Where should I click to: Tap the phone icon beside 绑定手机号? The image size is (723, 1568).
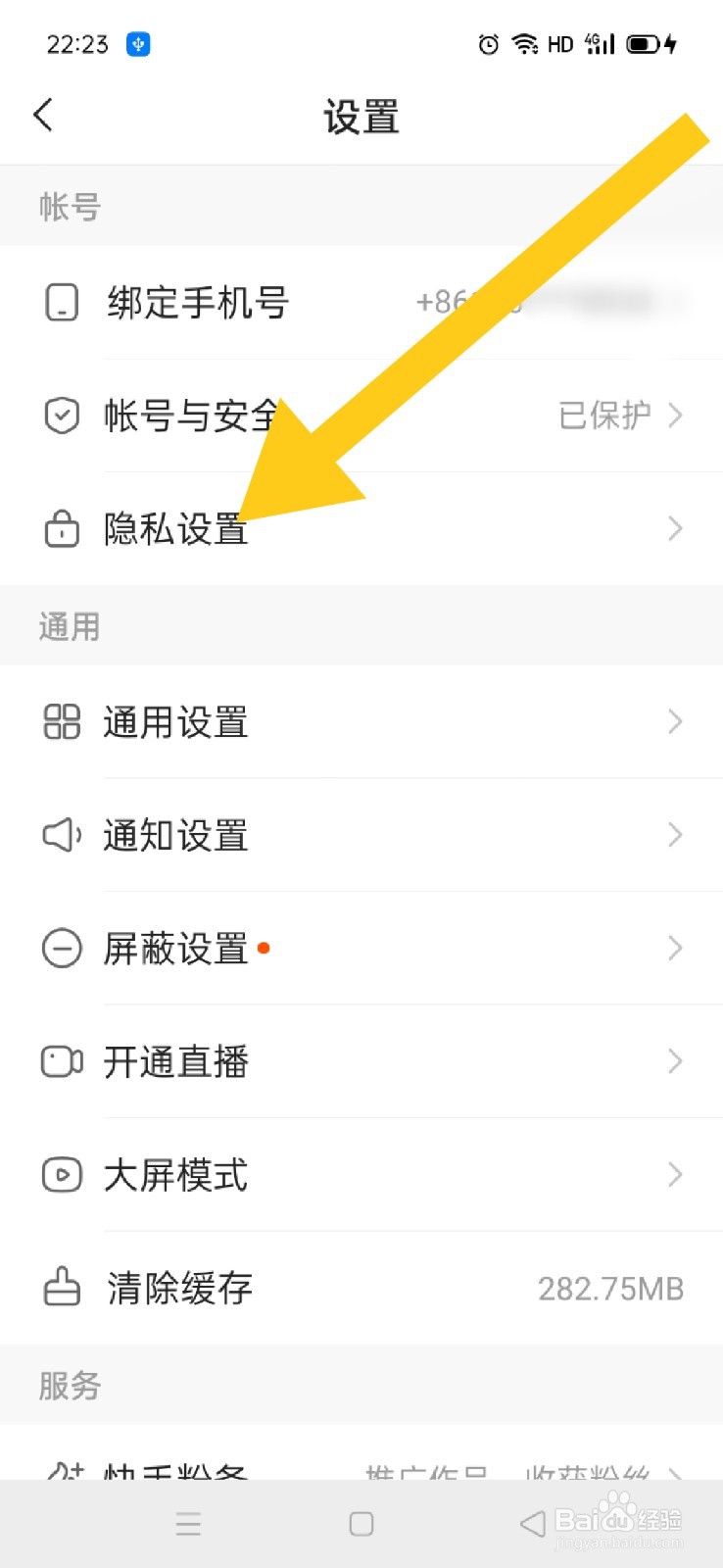(x=61, y=303)
